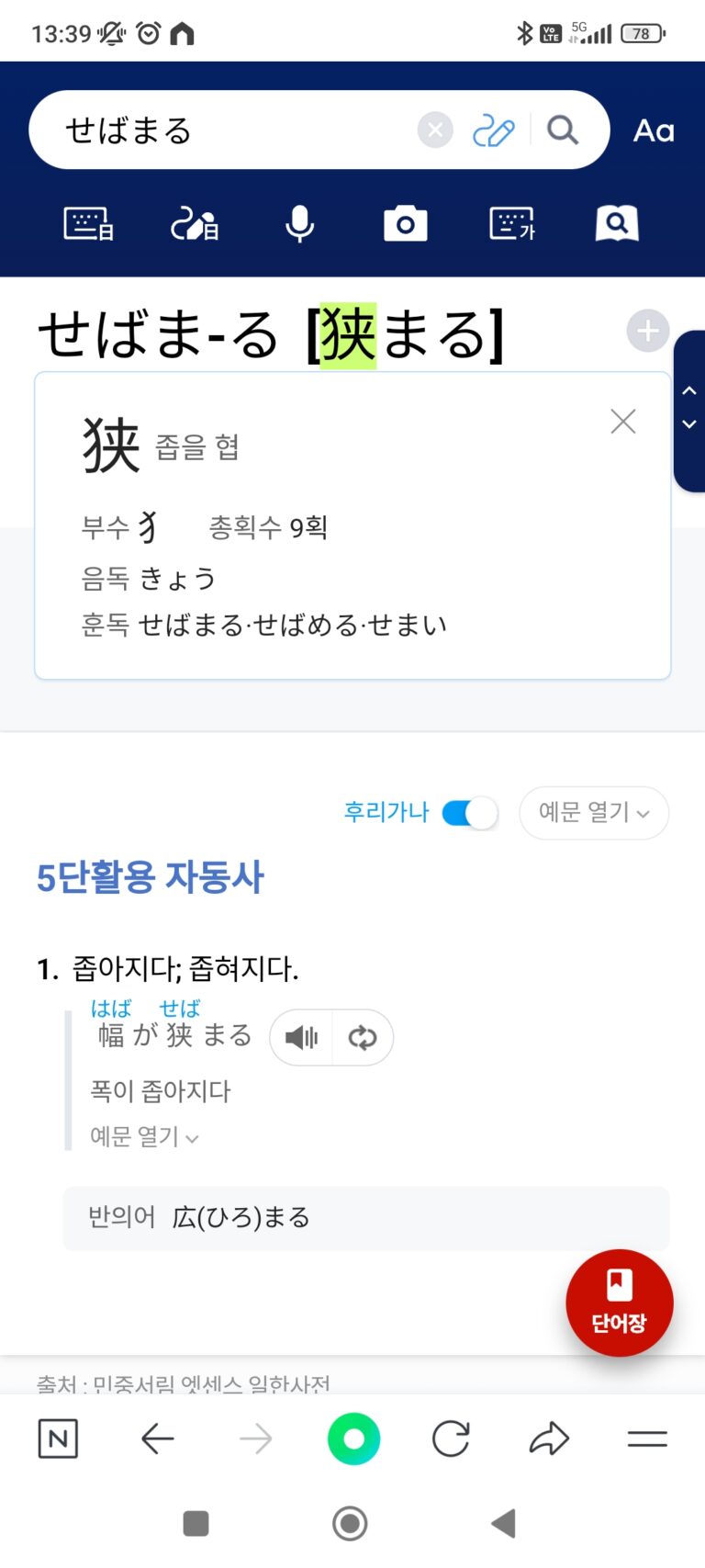Reload the page
Image resolution: width=705 pixels, height=1568 pixels.
click(x=451, y=1438)
